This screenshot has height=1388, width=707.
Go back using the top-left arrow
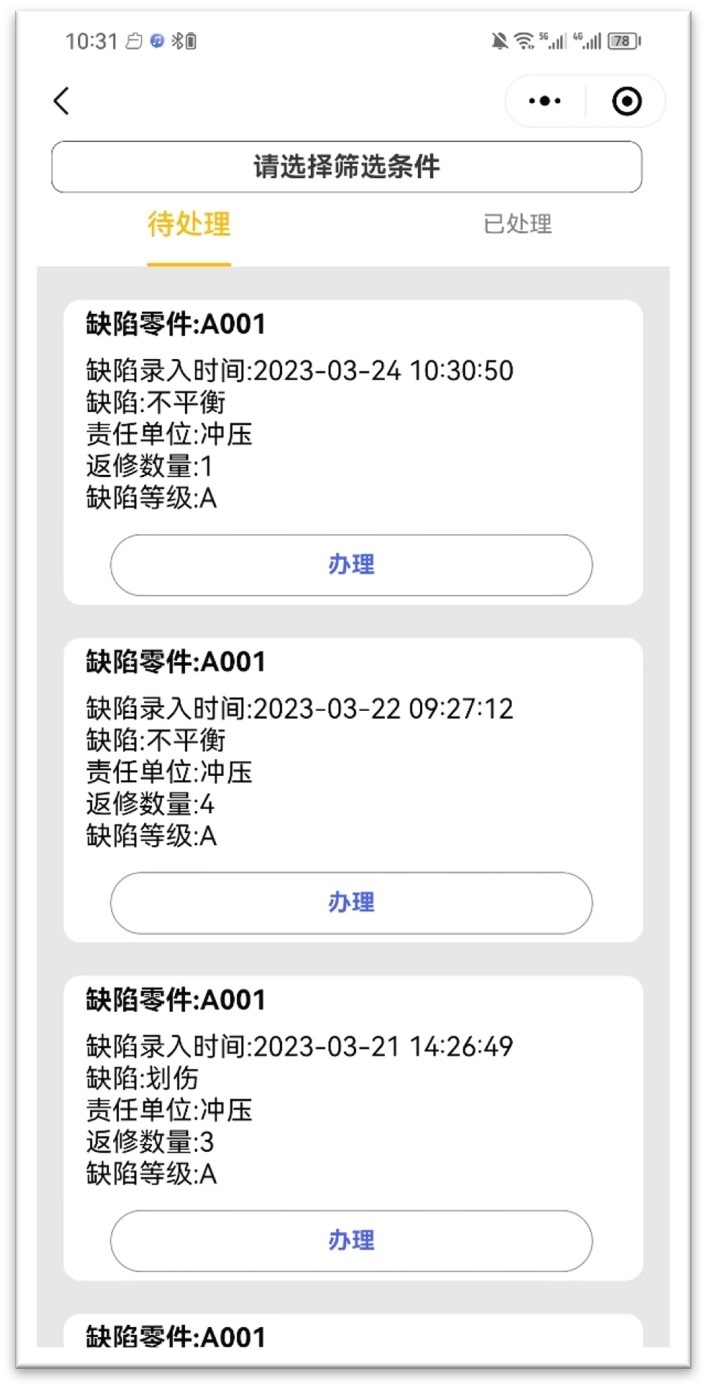62,101
